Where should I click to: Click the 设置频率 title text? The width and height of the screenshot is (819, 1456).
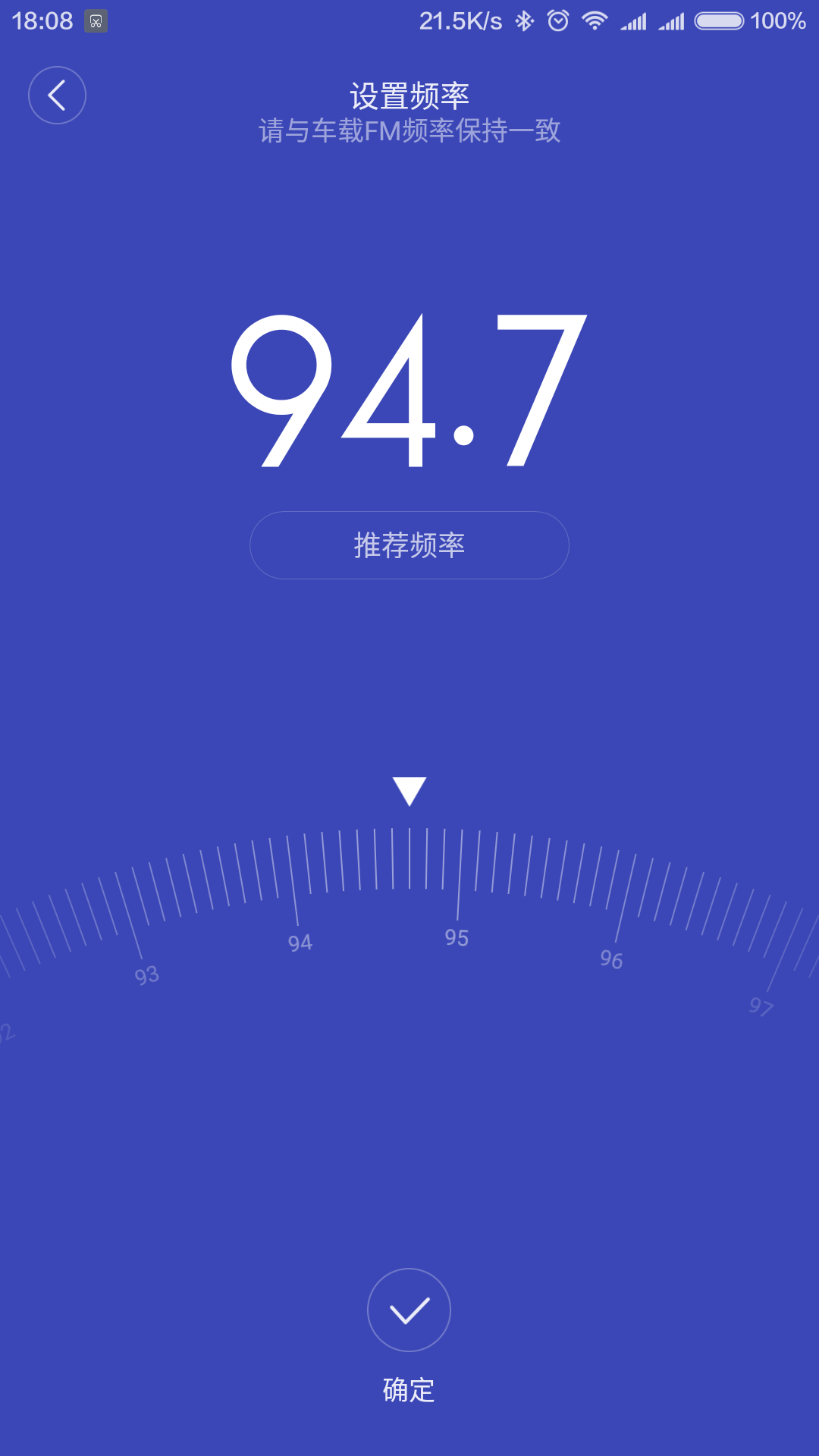coord(409,96)
